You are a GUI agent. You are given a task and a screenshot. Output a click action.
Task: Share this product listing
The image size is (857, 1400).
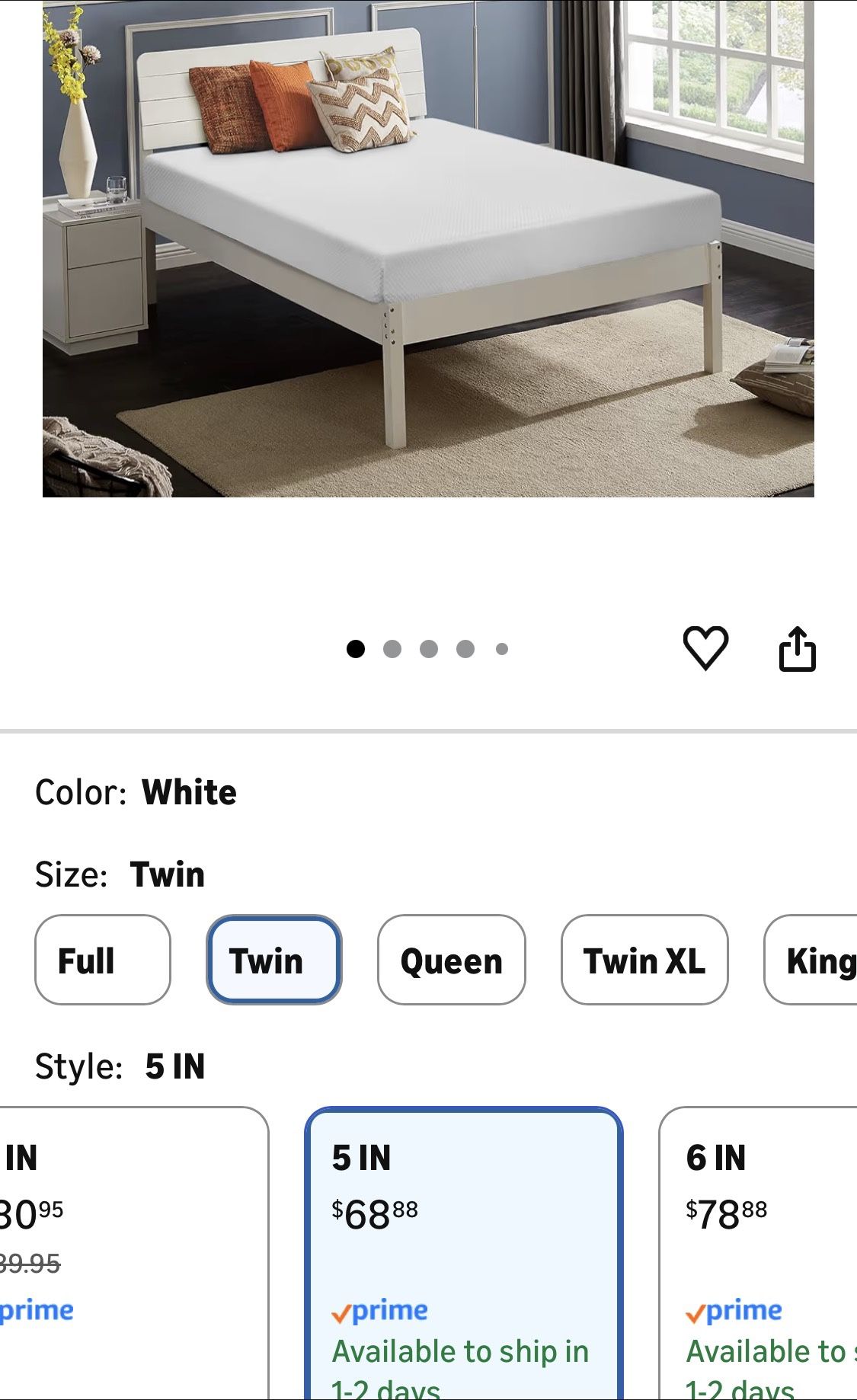pos(797,649)
